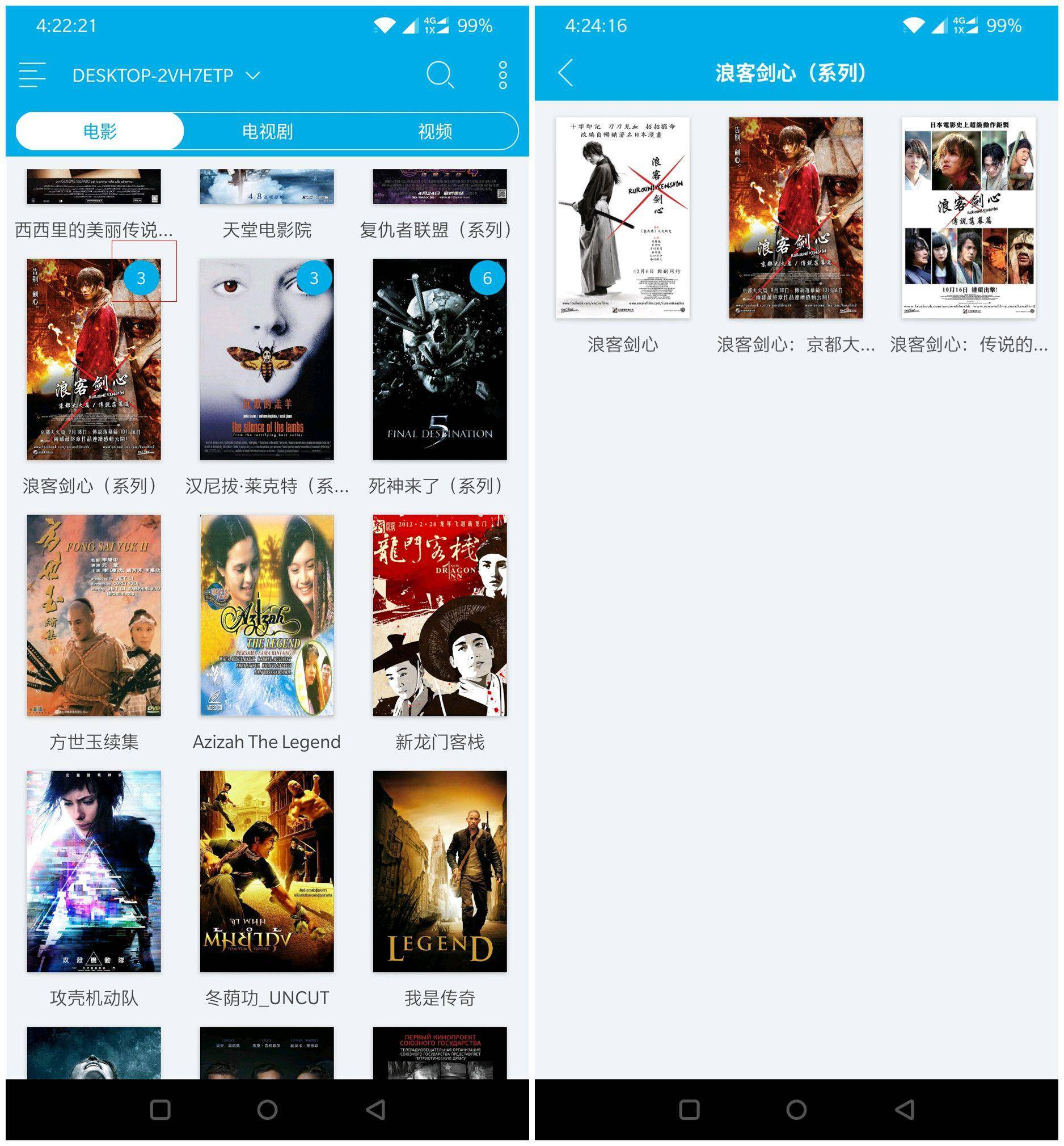Open the 汉尼拔·莱克特 series collection
This screenshot has width=1064, height=1146.
(x=267, y=359)
